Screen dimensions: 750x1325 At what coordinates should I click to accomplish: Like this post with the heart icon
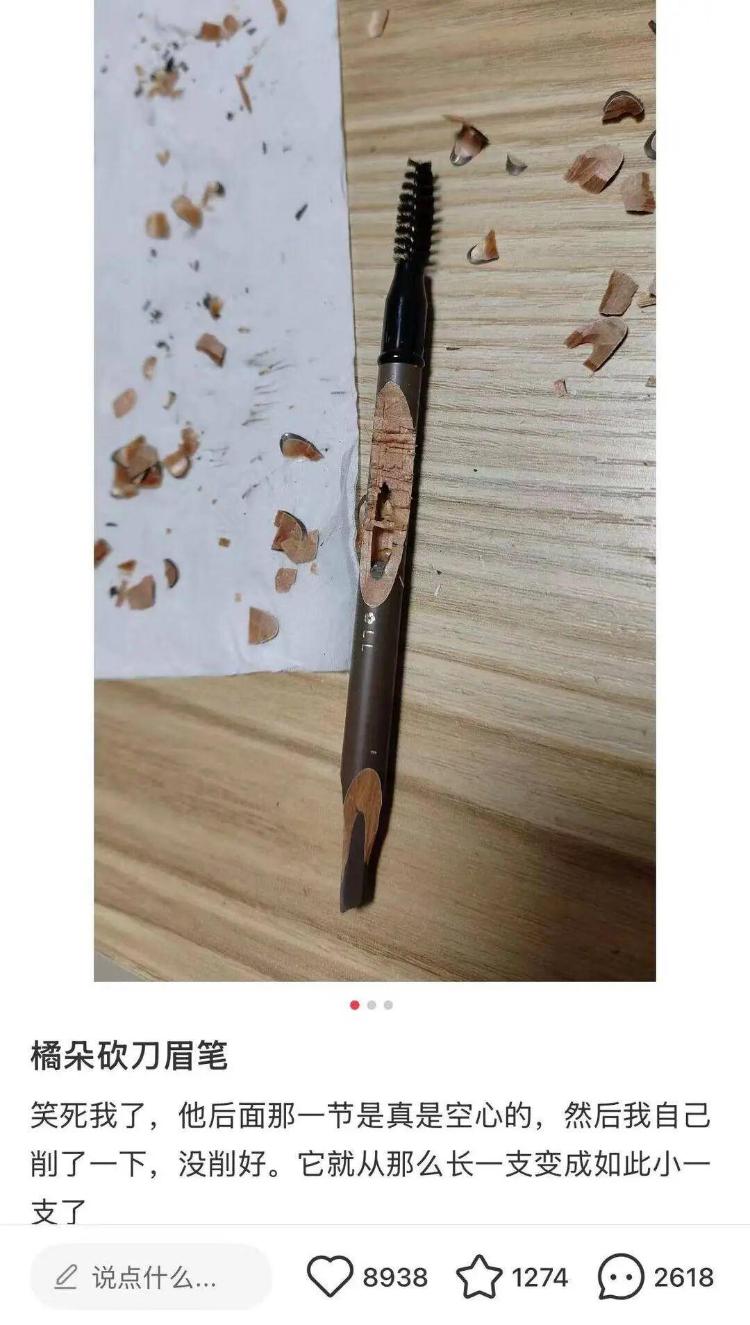(x=330, y=1277)
